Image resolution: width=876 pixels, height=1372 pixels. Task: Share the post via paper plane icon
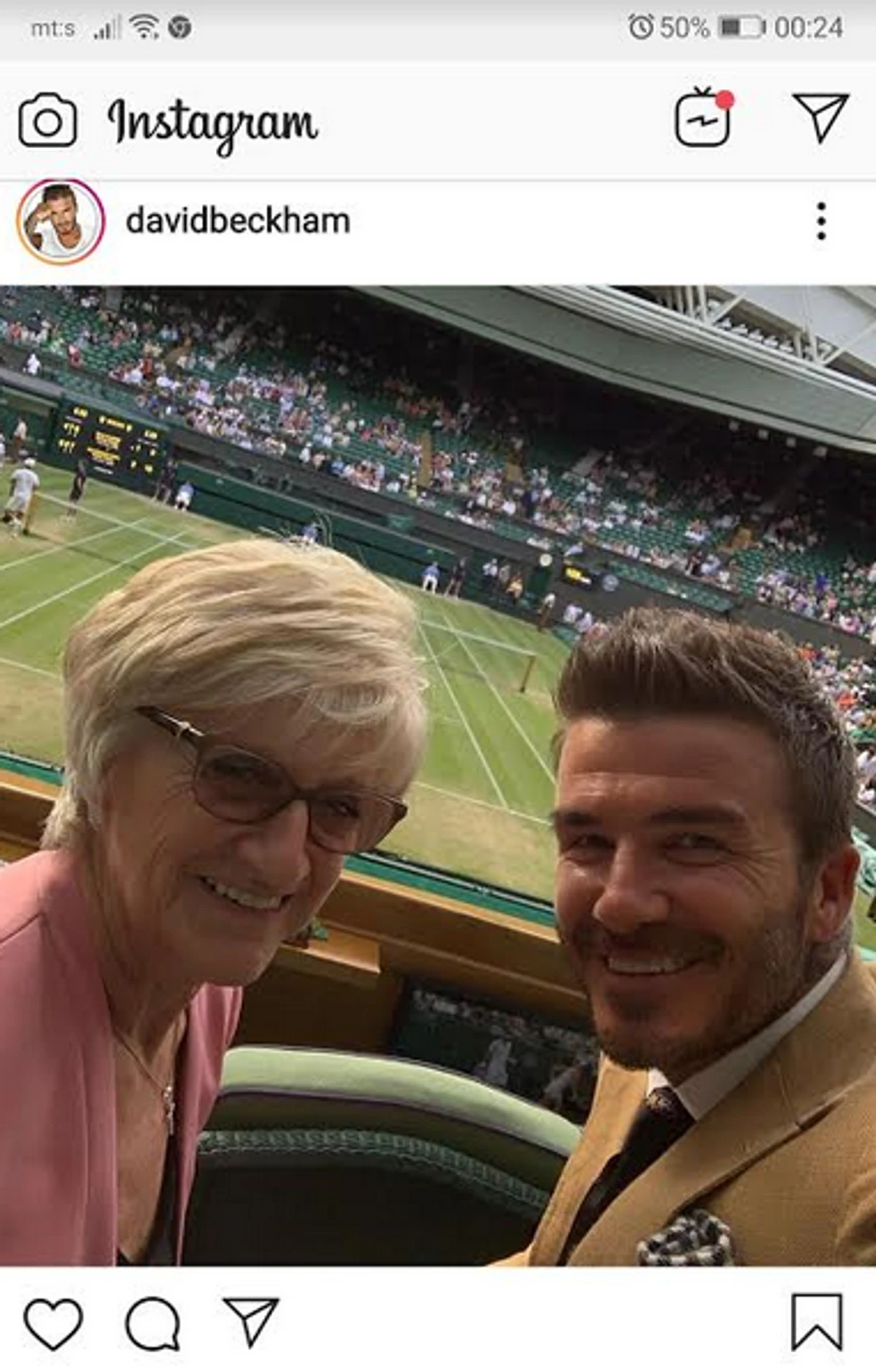coord(250,1321)
